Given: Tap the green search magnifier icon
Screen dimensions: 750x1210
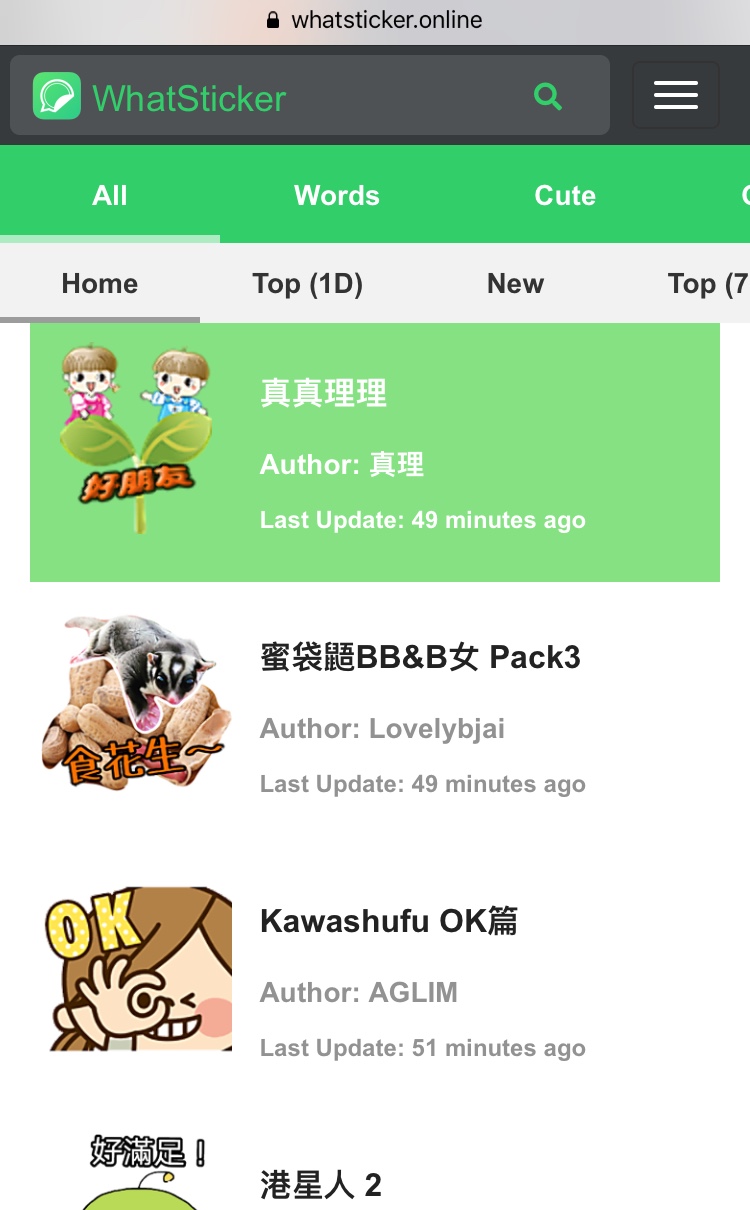Looking at the screenshot, I should tap(548, 96).
